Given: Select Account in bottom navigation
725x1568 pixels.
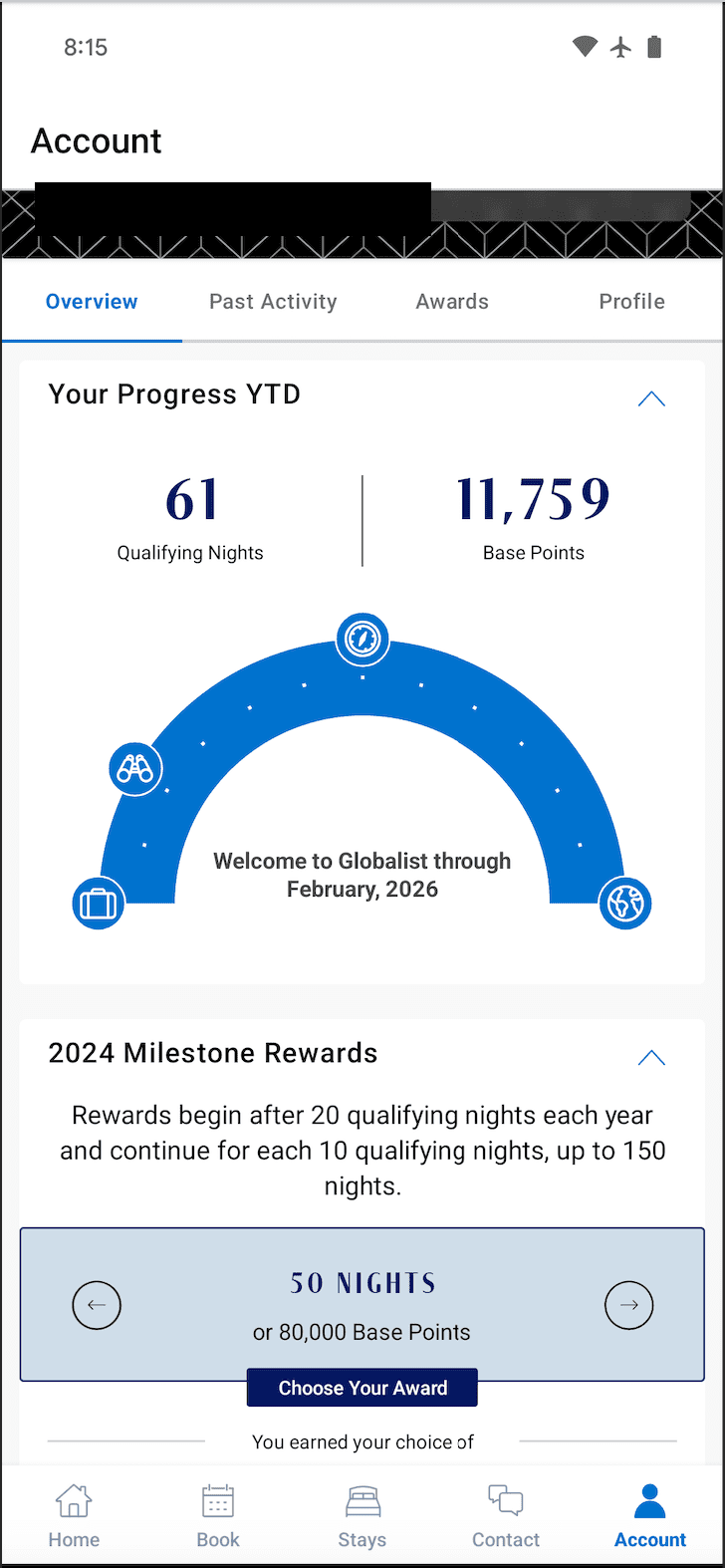Looking at the screenshot, I should click(x=650, y=1516).
